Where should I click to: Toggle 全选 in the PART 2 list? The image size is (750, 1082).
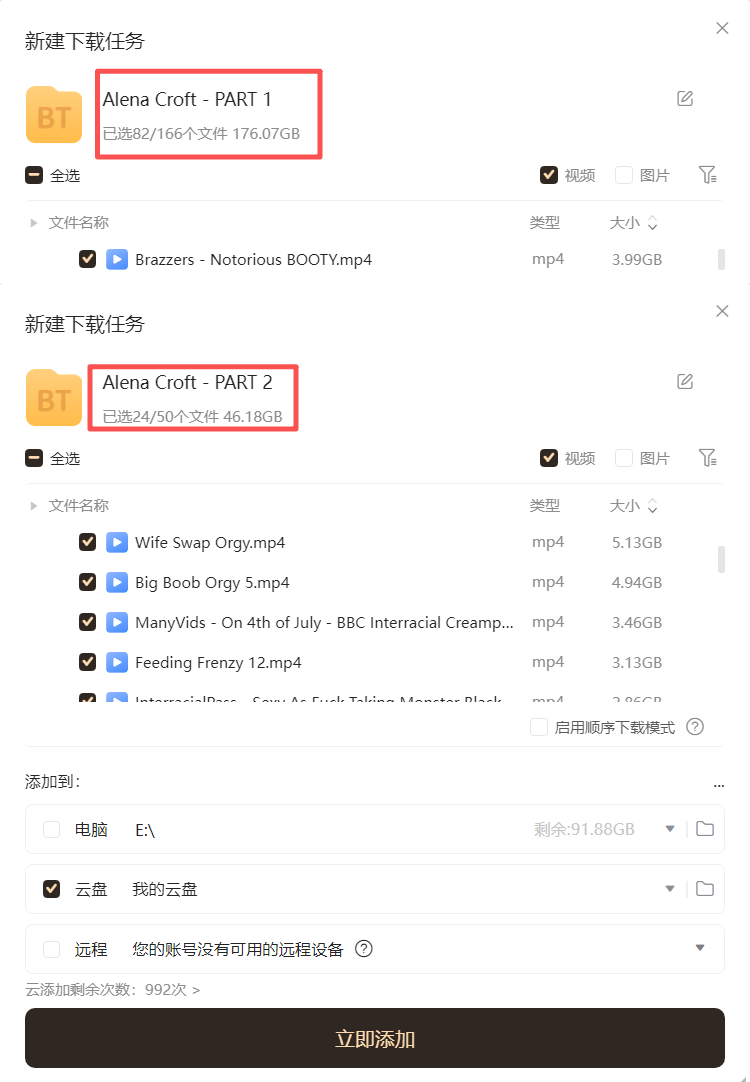click(34, 458)
